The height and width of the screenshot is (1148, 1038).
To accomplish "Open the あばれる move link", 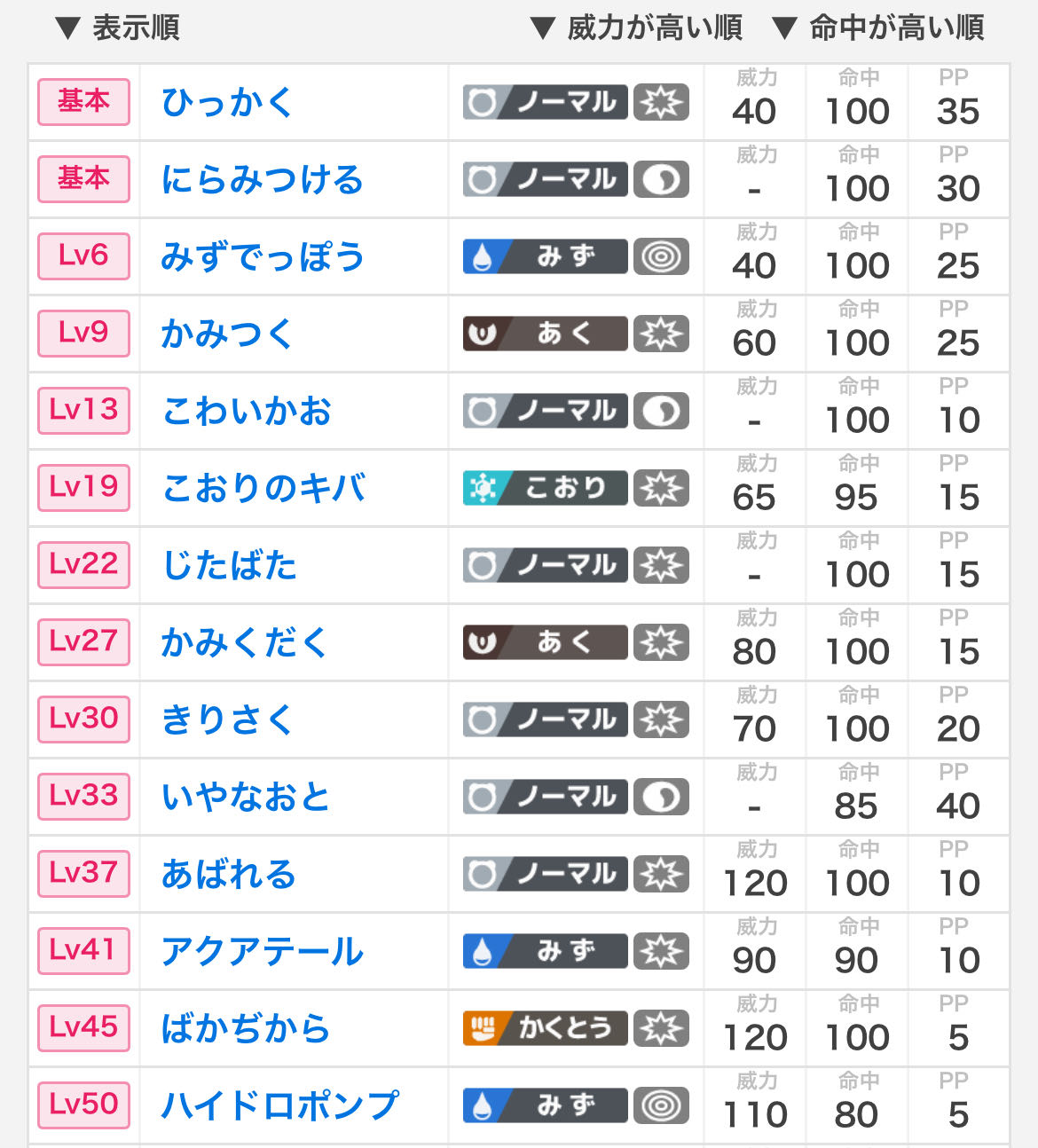I will pos(228,874).
